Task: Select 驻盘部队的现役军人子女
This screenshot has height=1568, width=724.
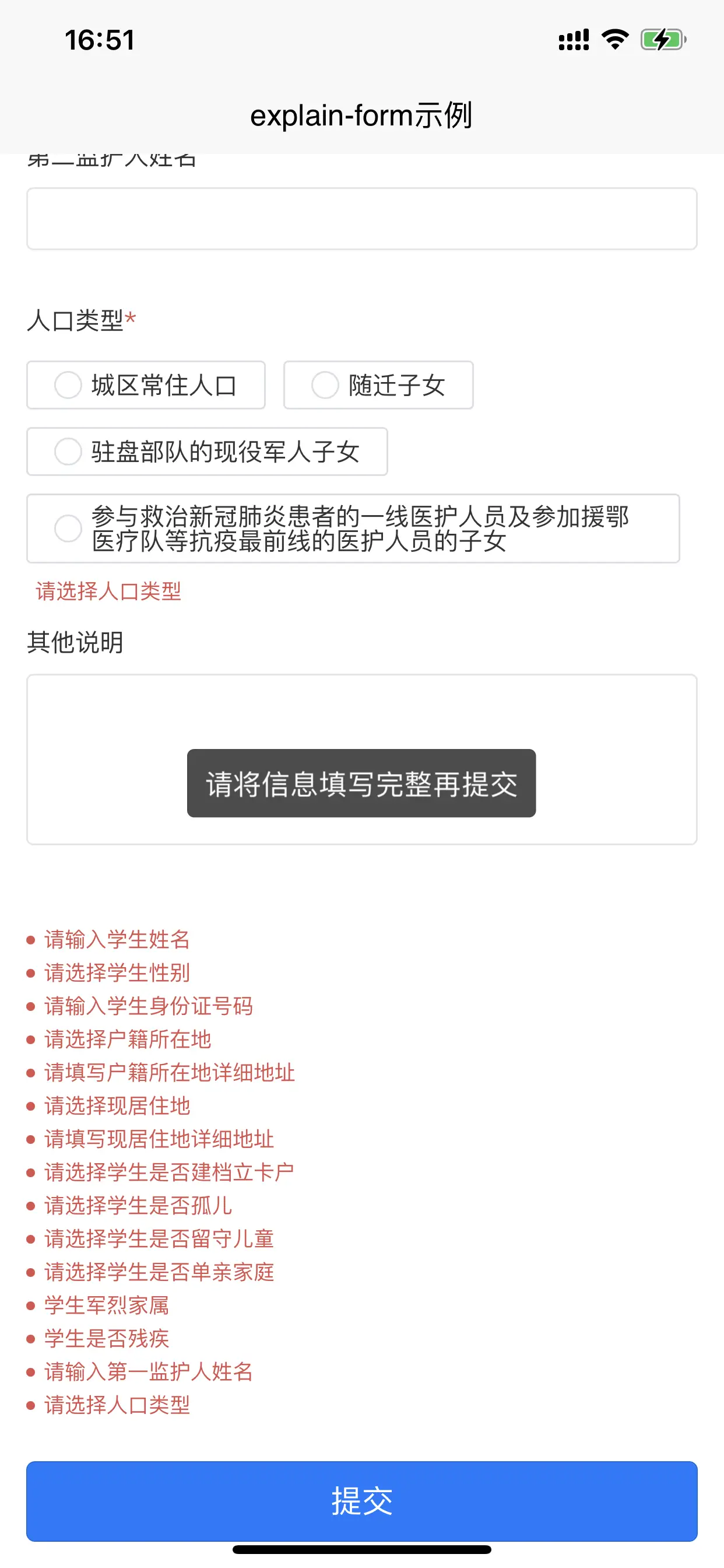Action: click(x=207, y=452)
